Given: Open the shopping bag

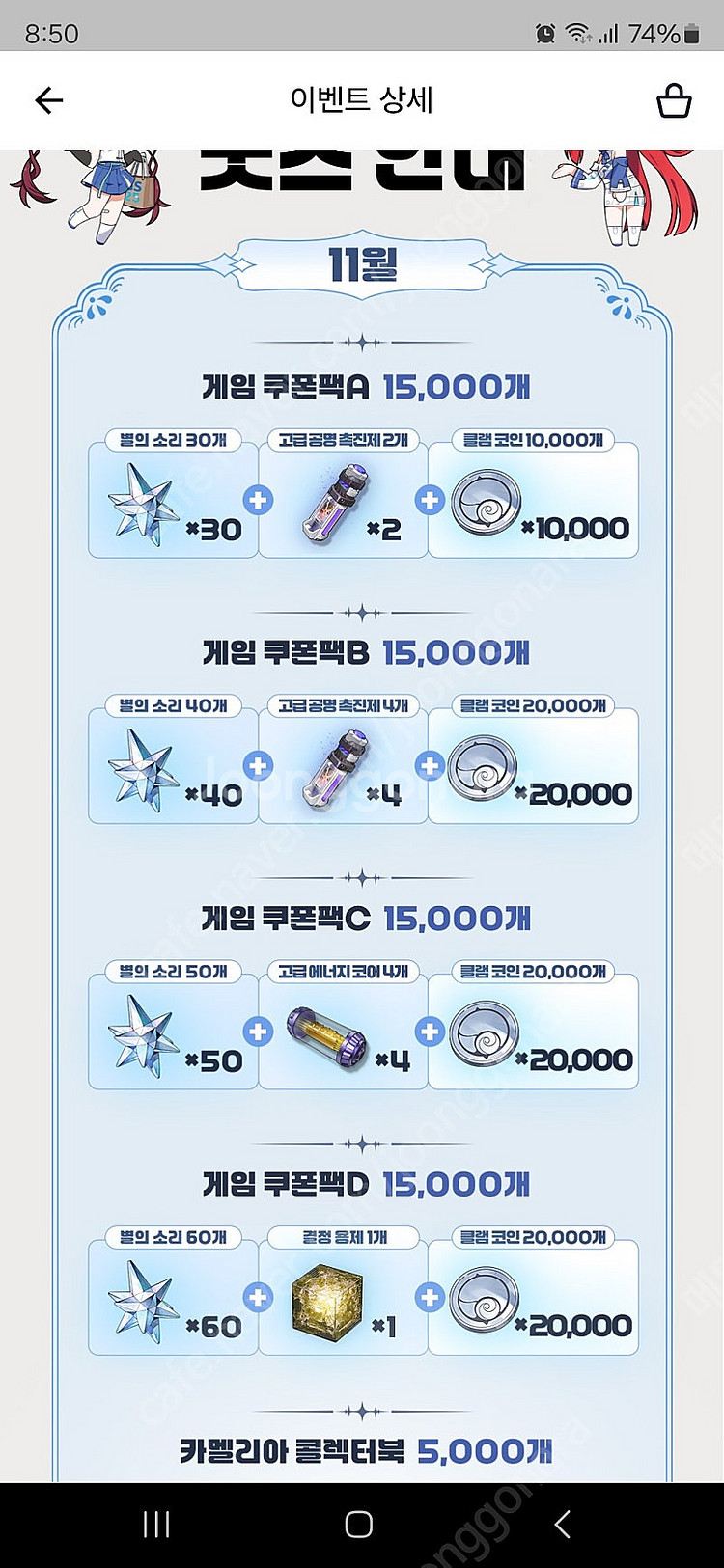Looking at the screenshot, I should coord(674,100).
